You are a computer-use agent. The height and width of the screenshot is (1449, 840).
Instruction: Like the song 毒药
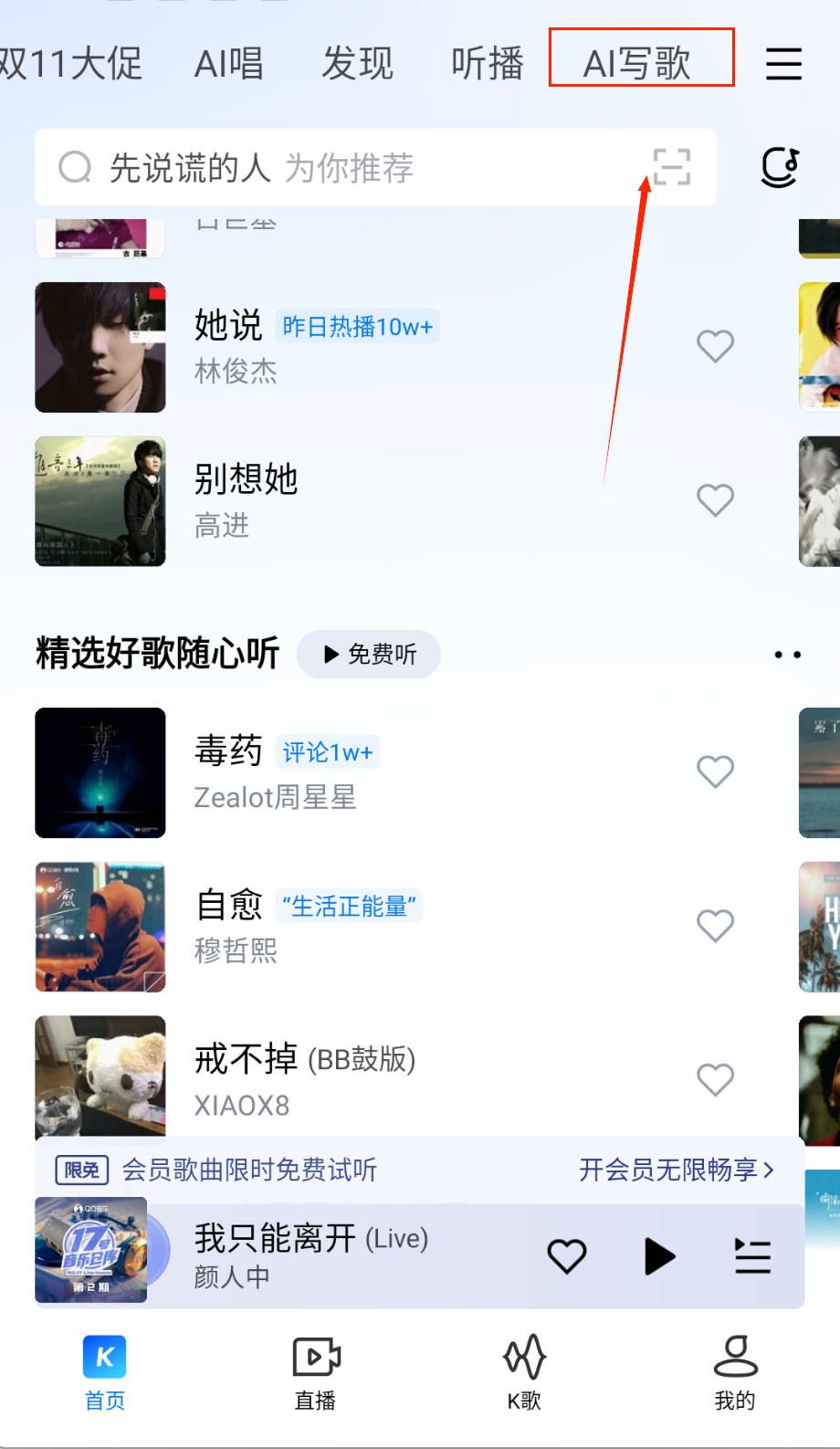click(x=715, y=772)
